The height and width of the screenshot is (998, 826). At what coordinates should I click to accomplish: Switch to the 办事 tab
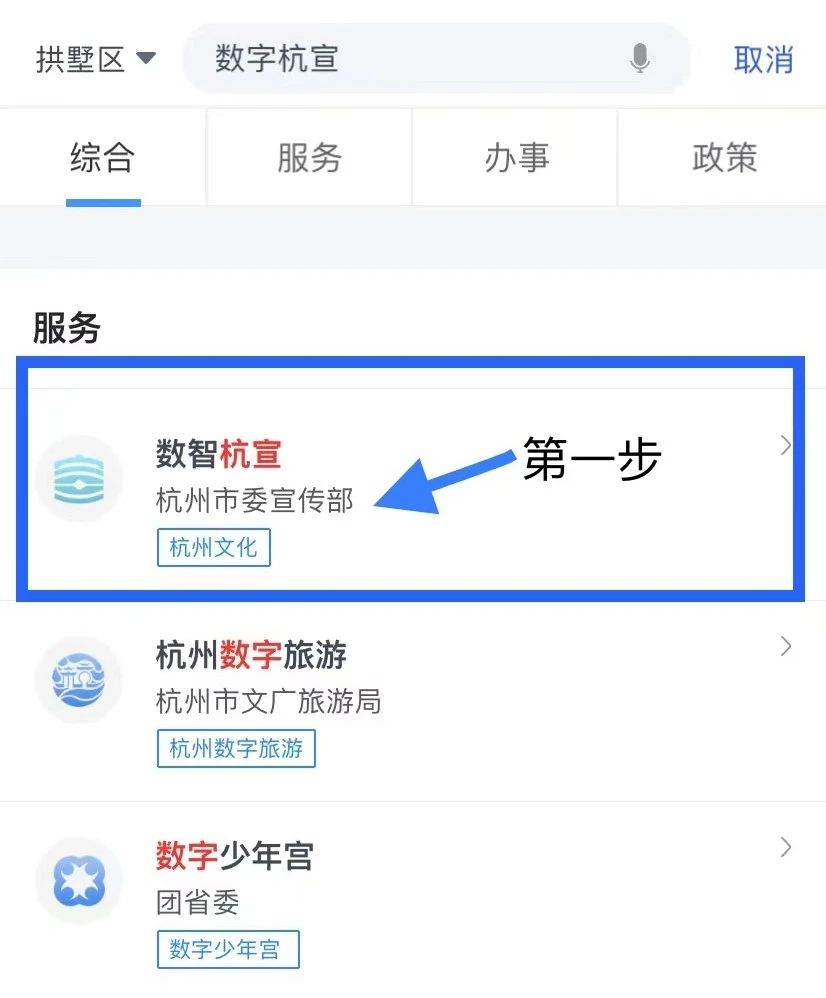516,158
